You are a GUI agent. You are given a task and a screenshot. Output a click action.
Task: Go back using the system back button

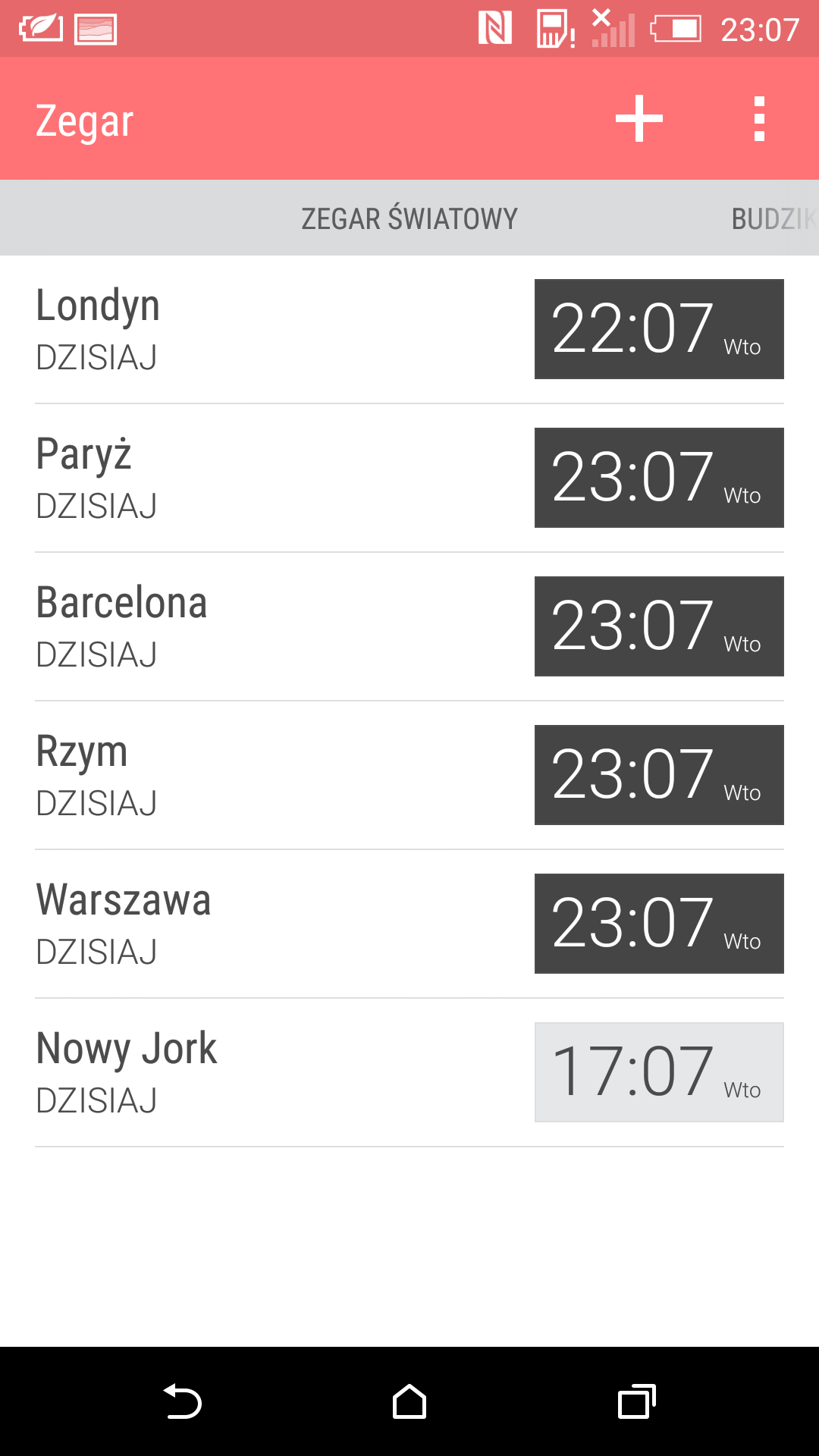(182, 1401)
